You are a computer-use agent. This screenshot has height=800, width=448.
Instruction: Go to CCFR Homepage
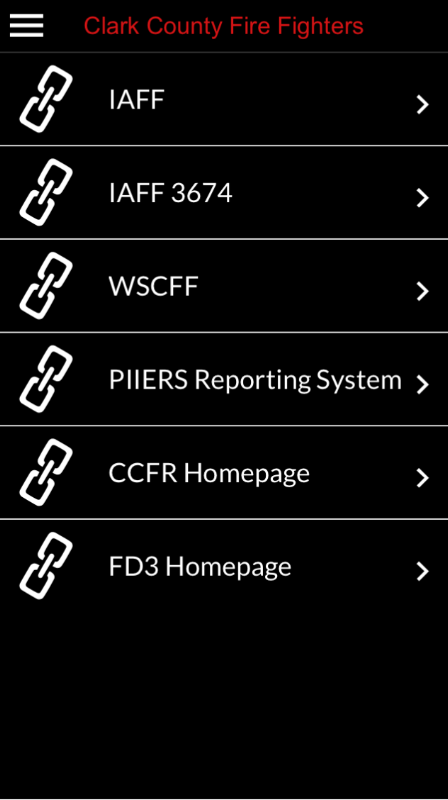[224, 472]
